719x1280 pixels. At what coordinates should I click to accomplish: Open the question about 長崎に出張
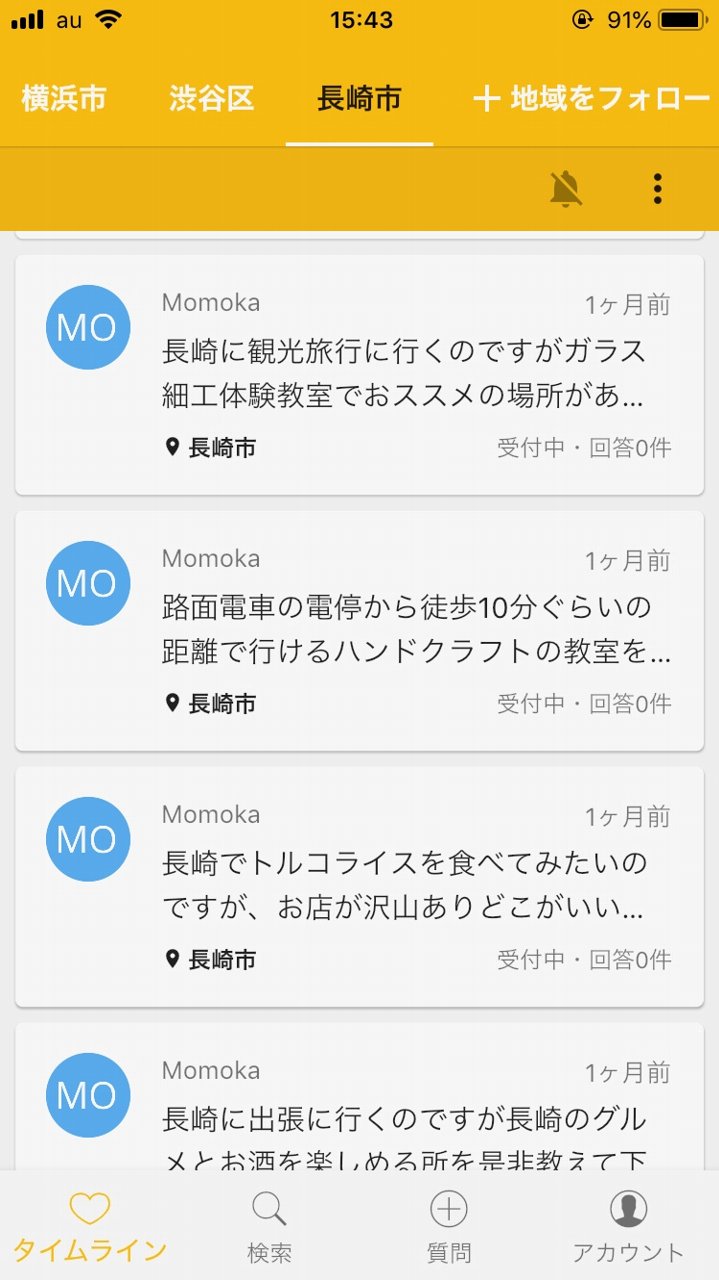pos(359,1096)
